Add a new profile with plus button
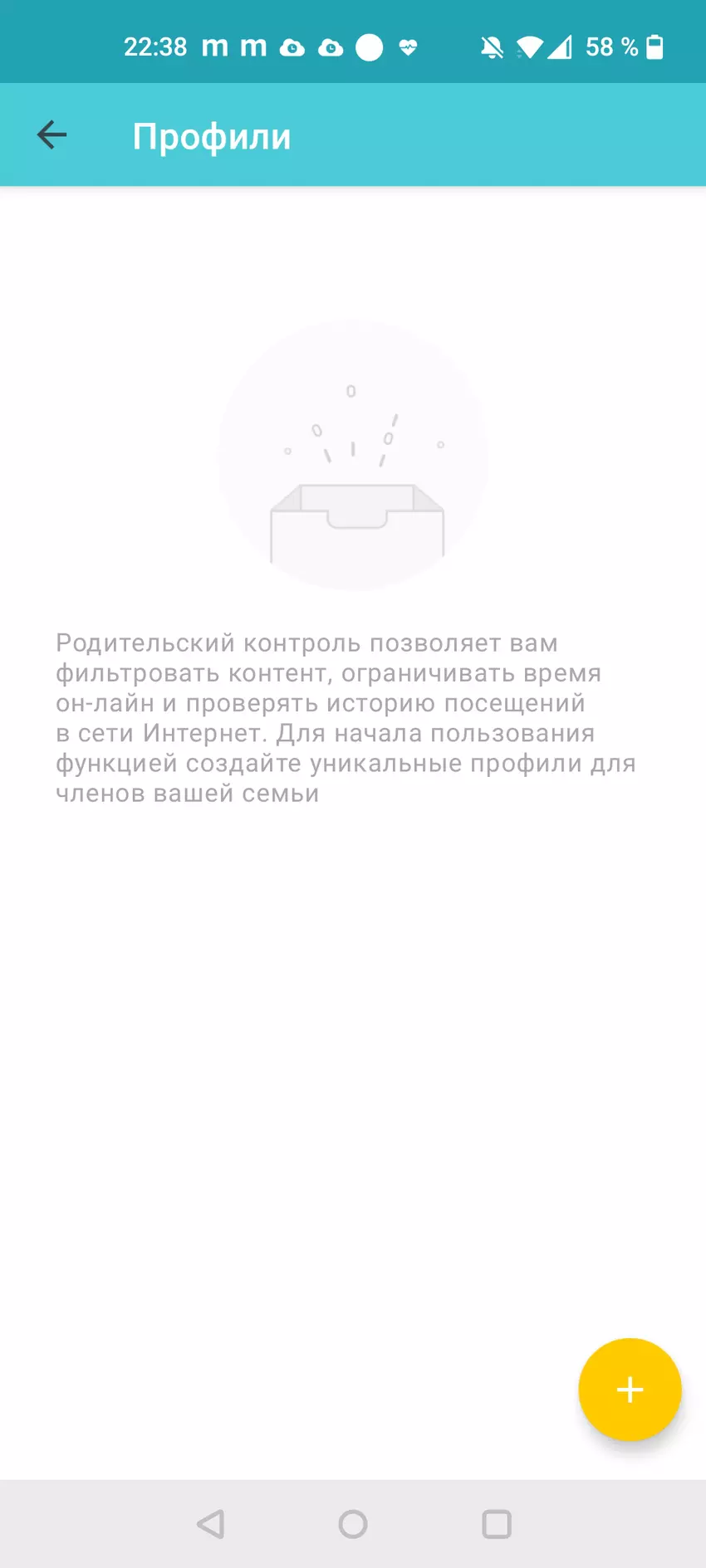This screenshot has width=706, height=1568. click(x=630, y=1389)
